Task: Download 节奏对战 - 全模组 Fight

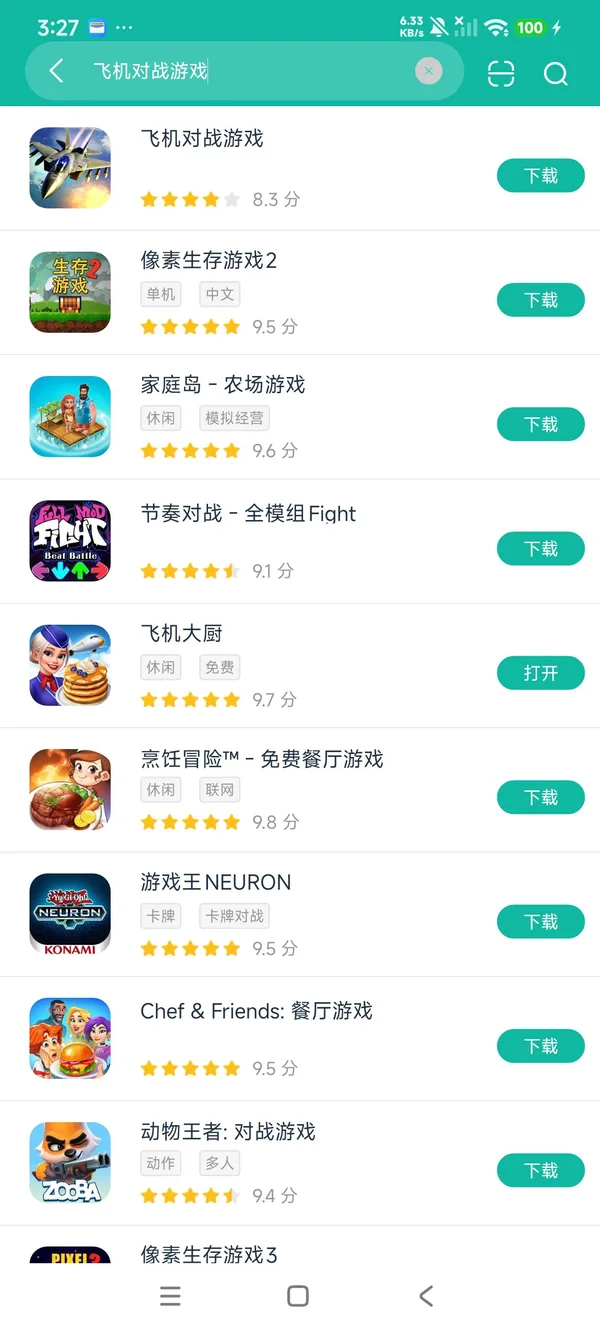Action: 540,549
